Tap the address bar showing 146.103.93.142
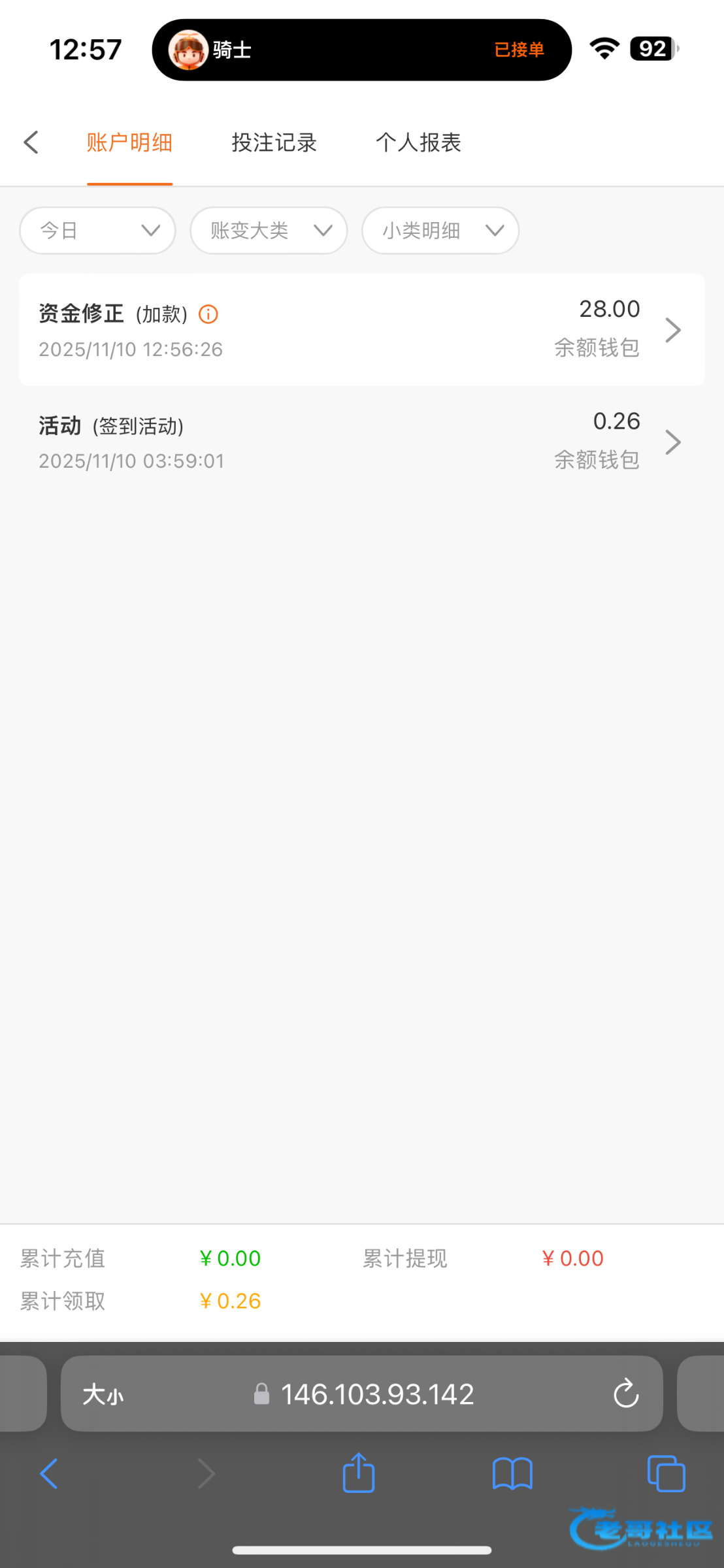724x1568 pixels. tap(376, 1395)
